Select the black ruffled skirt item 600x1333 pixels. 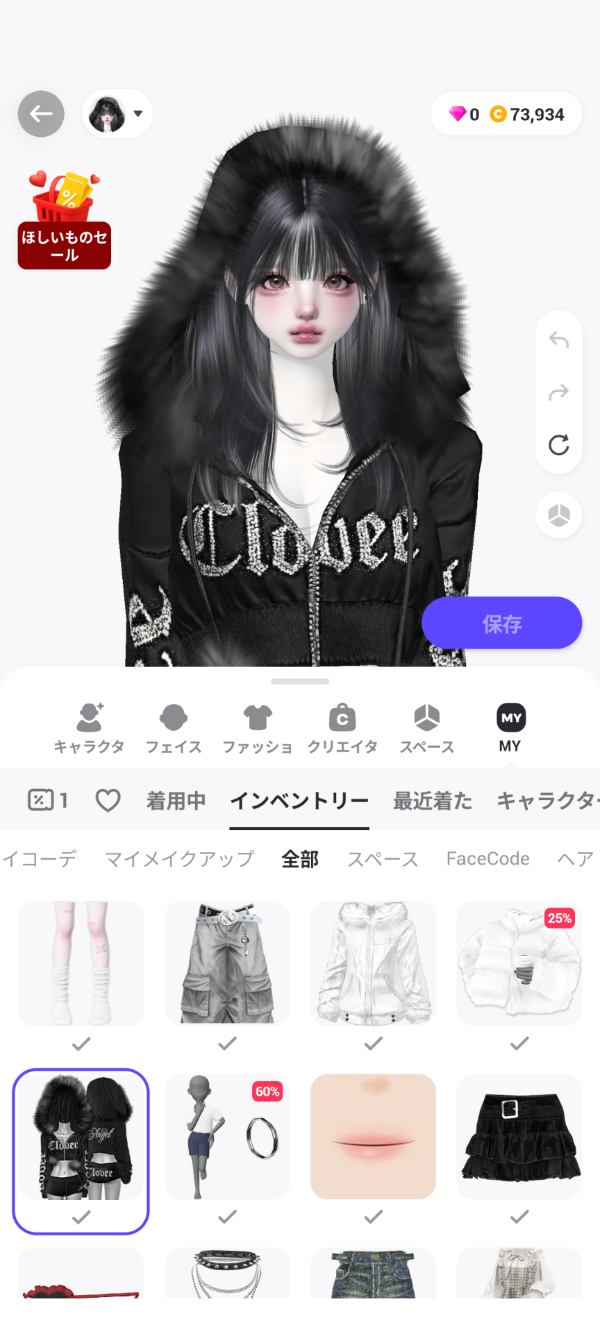(x=519, y=1137)
